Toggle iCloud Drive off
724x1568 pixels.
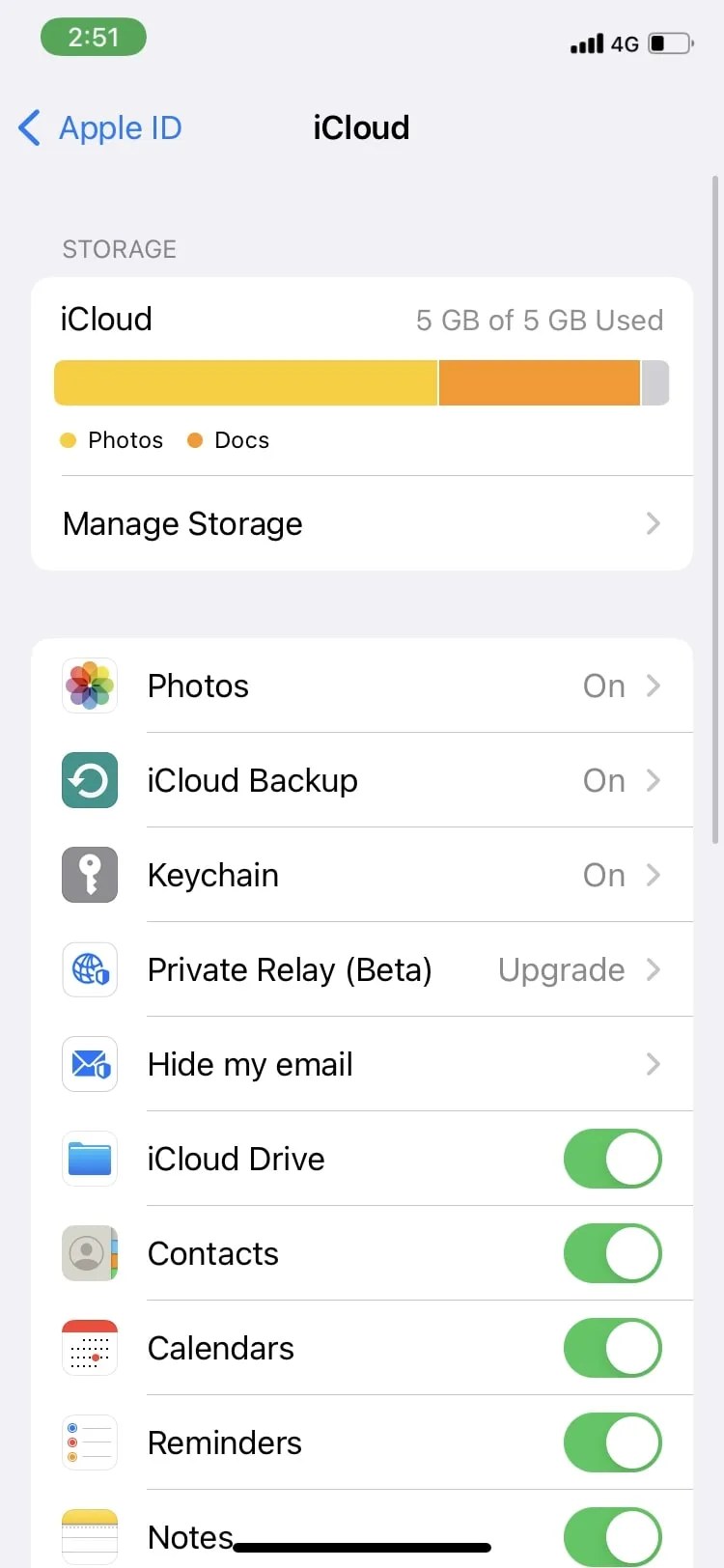pyautogui.click(x=612, y=1159)
